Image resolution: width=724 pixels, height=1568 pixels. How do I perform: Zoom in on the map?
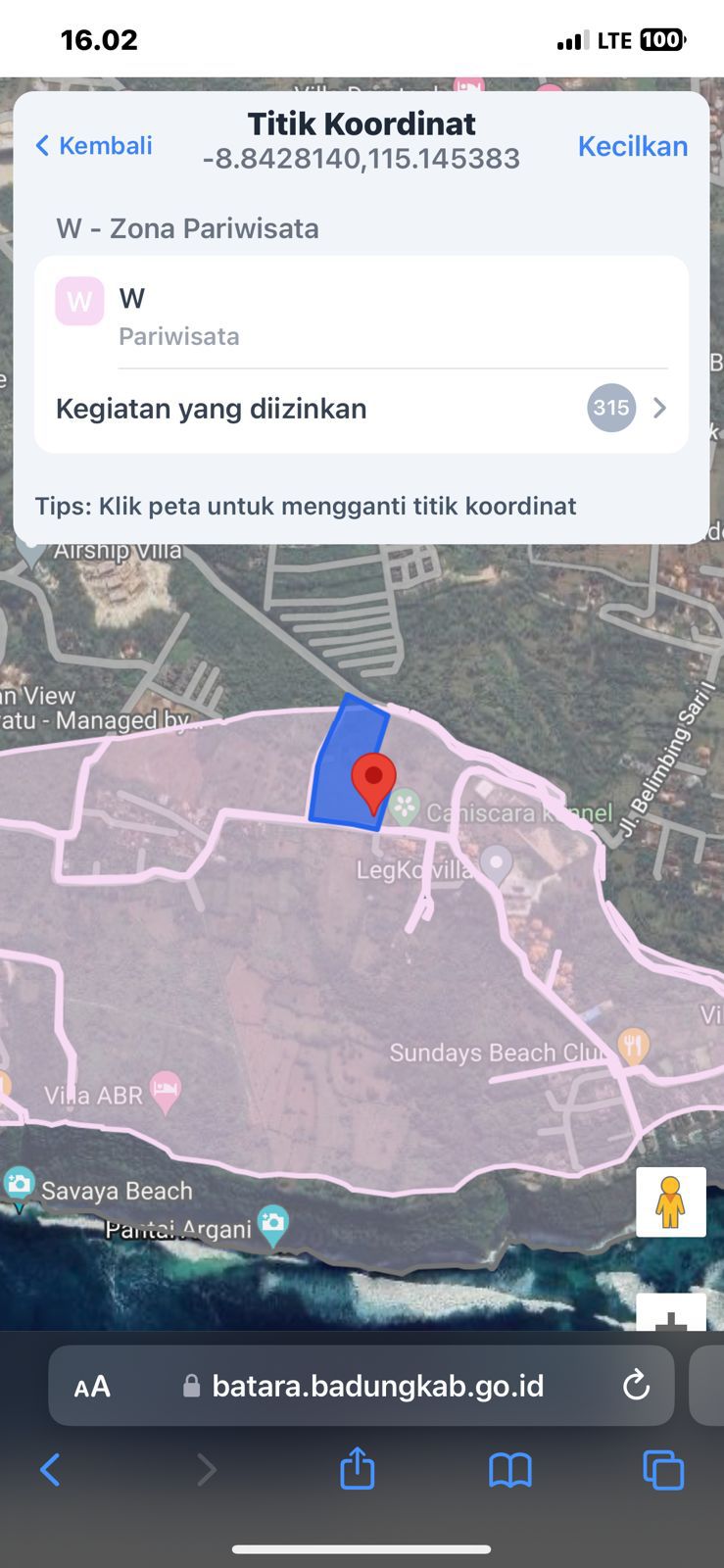tap(670, 1315)
